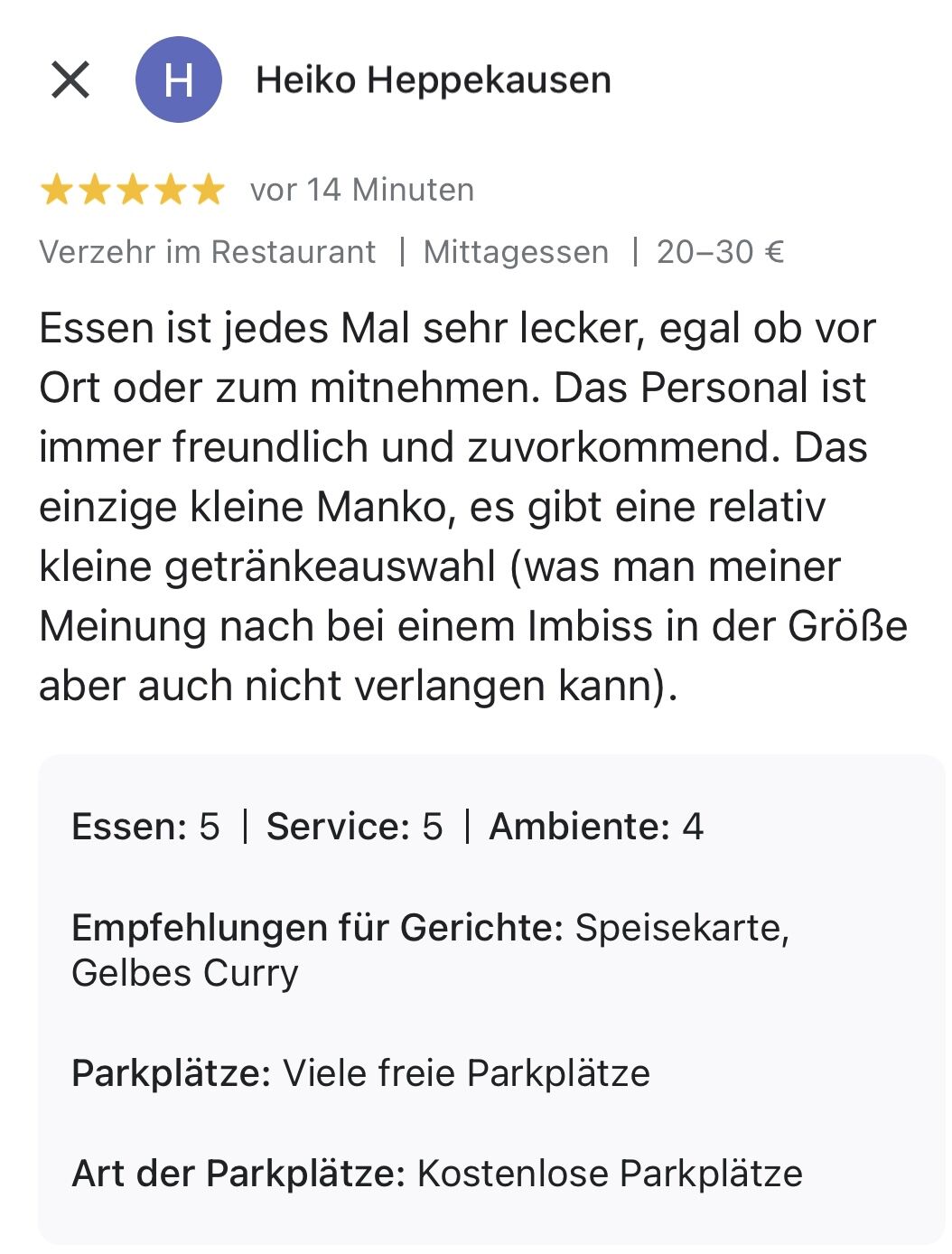Open Heiko Heppekausen's profile avatar

click(179, 80)
